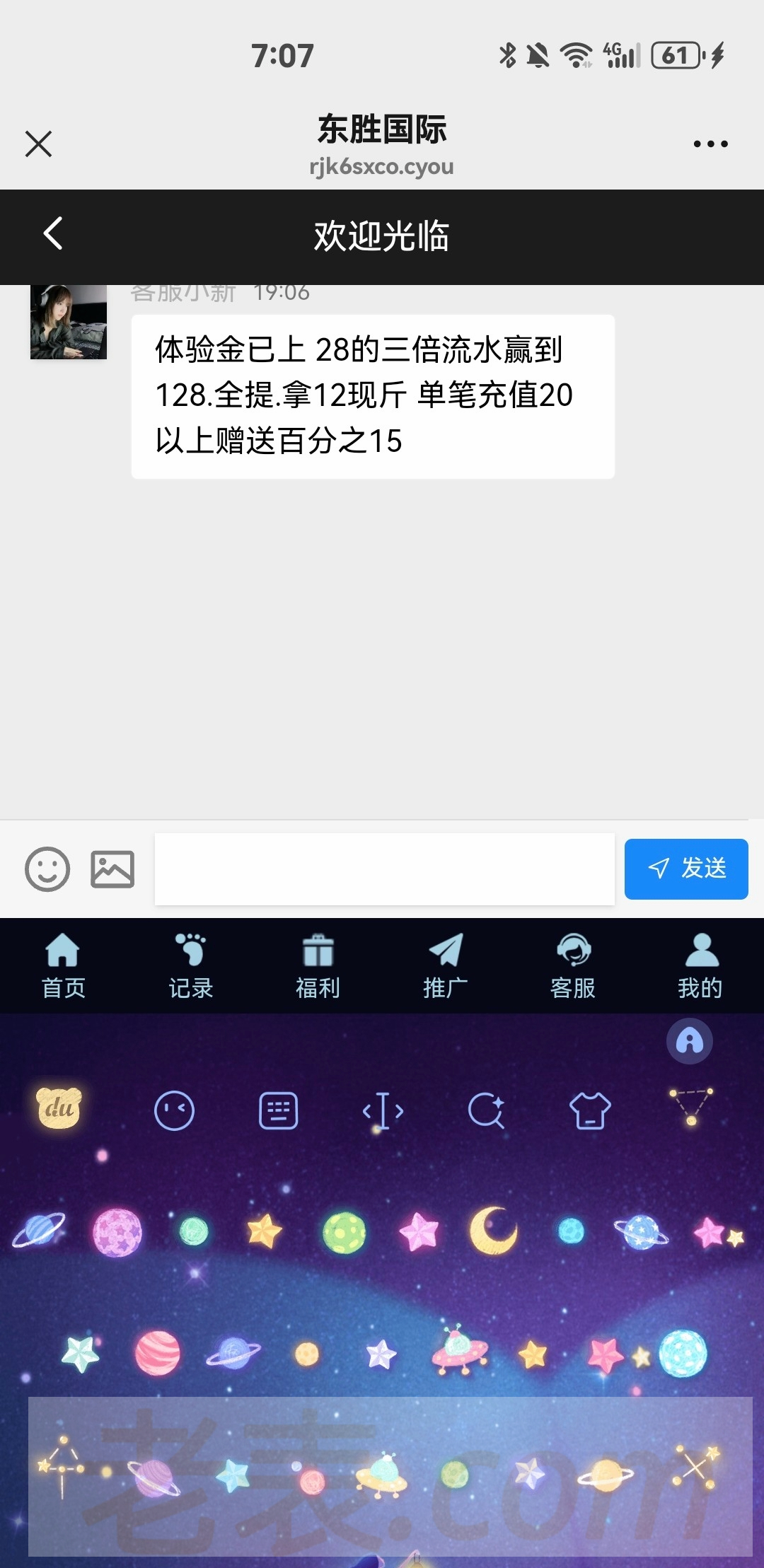Open the keyboard skin shirt icon
This screenshot has height=1568, width=764.
[590, 1110]
